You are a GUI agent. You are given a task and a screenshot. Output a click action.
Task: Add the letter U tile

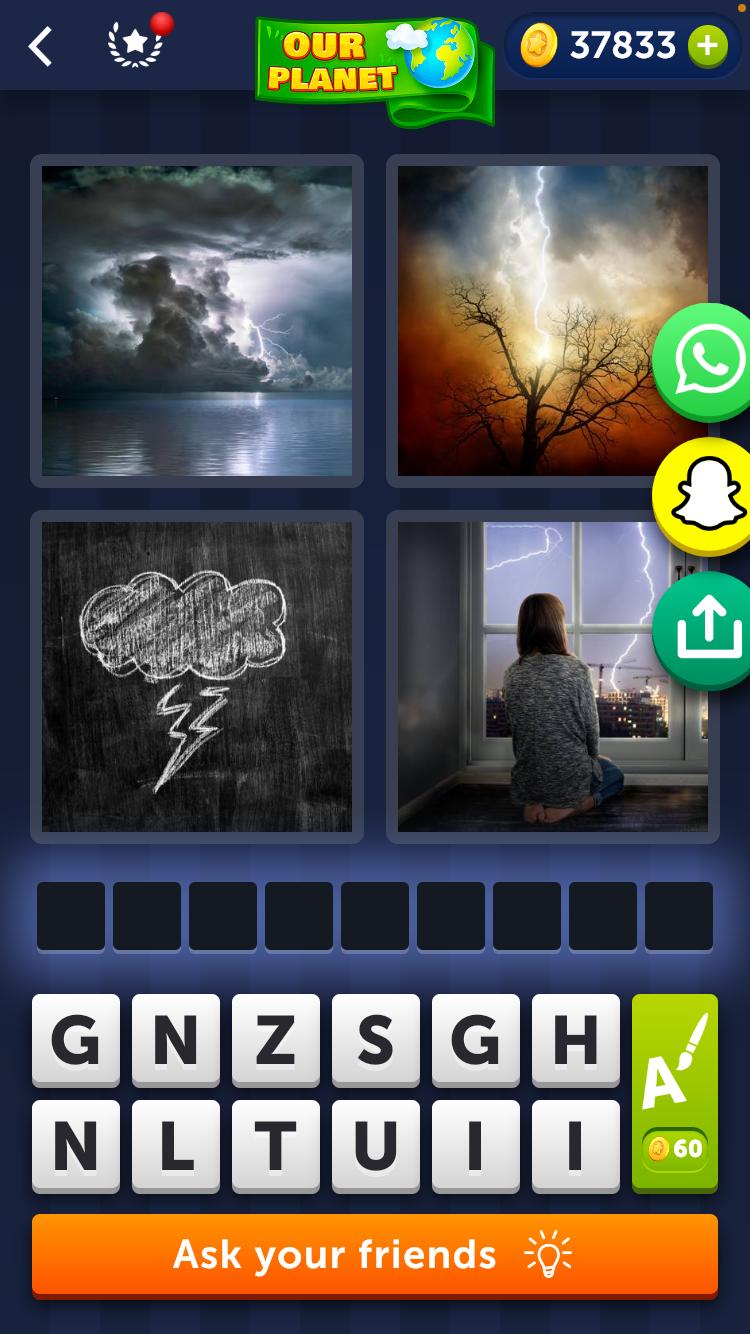click(375, 1146)
